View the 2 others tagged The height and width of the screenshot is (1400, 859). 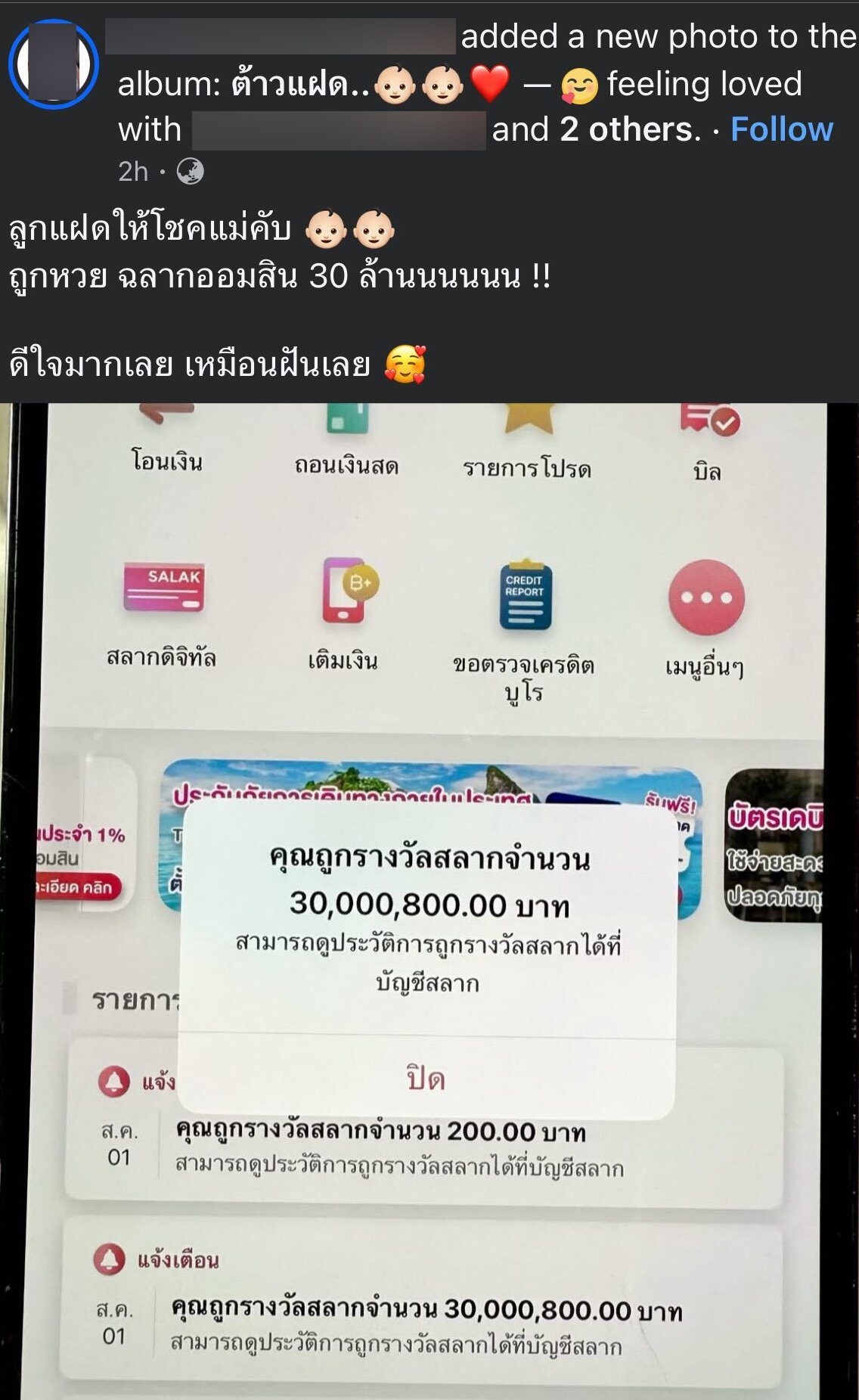(629, 129)
